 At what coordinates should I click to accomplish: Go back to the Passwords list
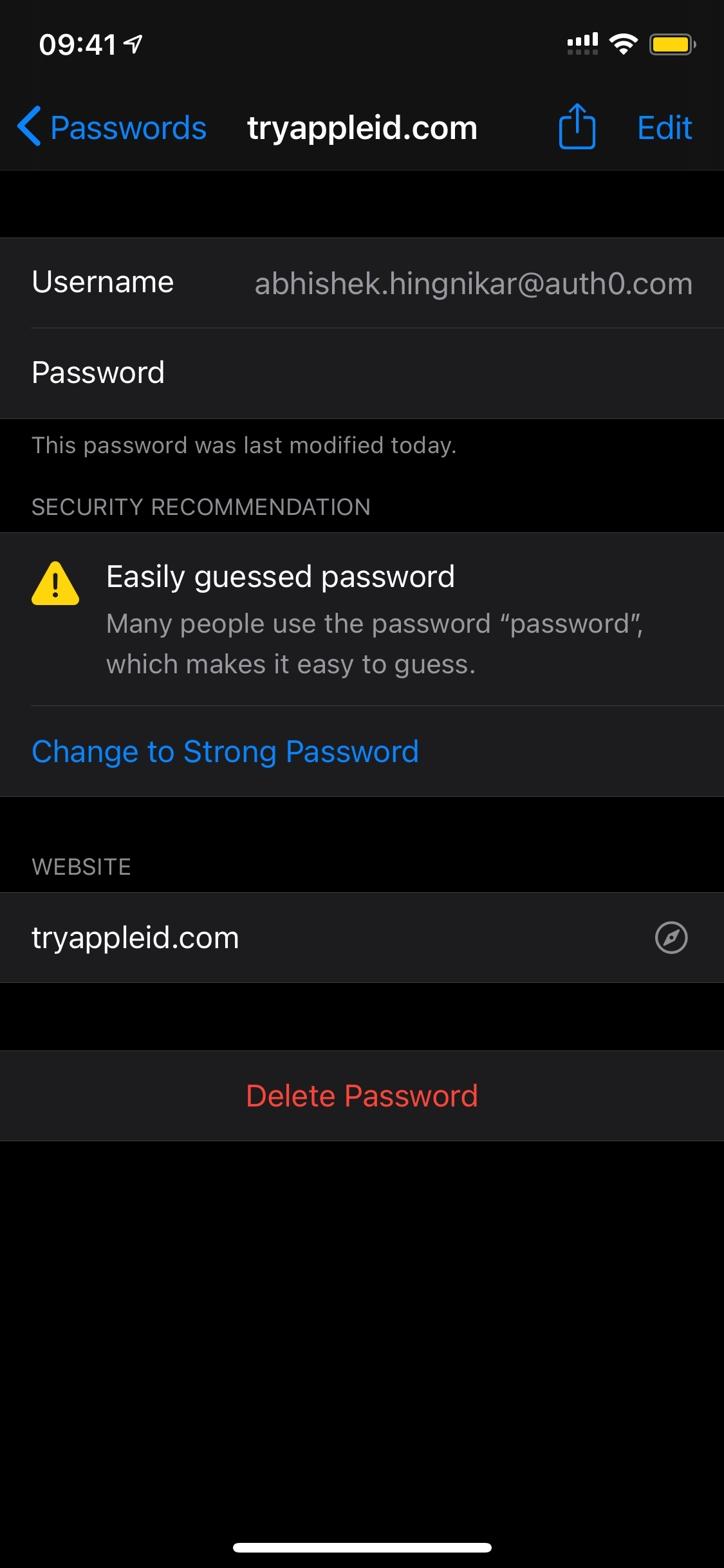coord(112,127)
